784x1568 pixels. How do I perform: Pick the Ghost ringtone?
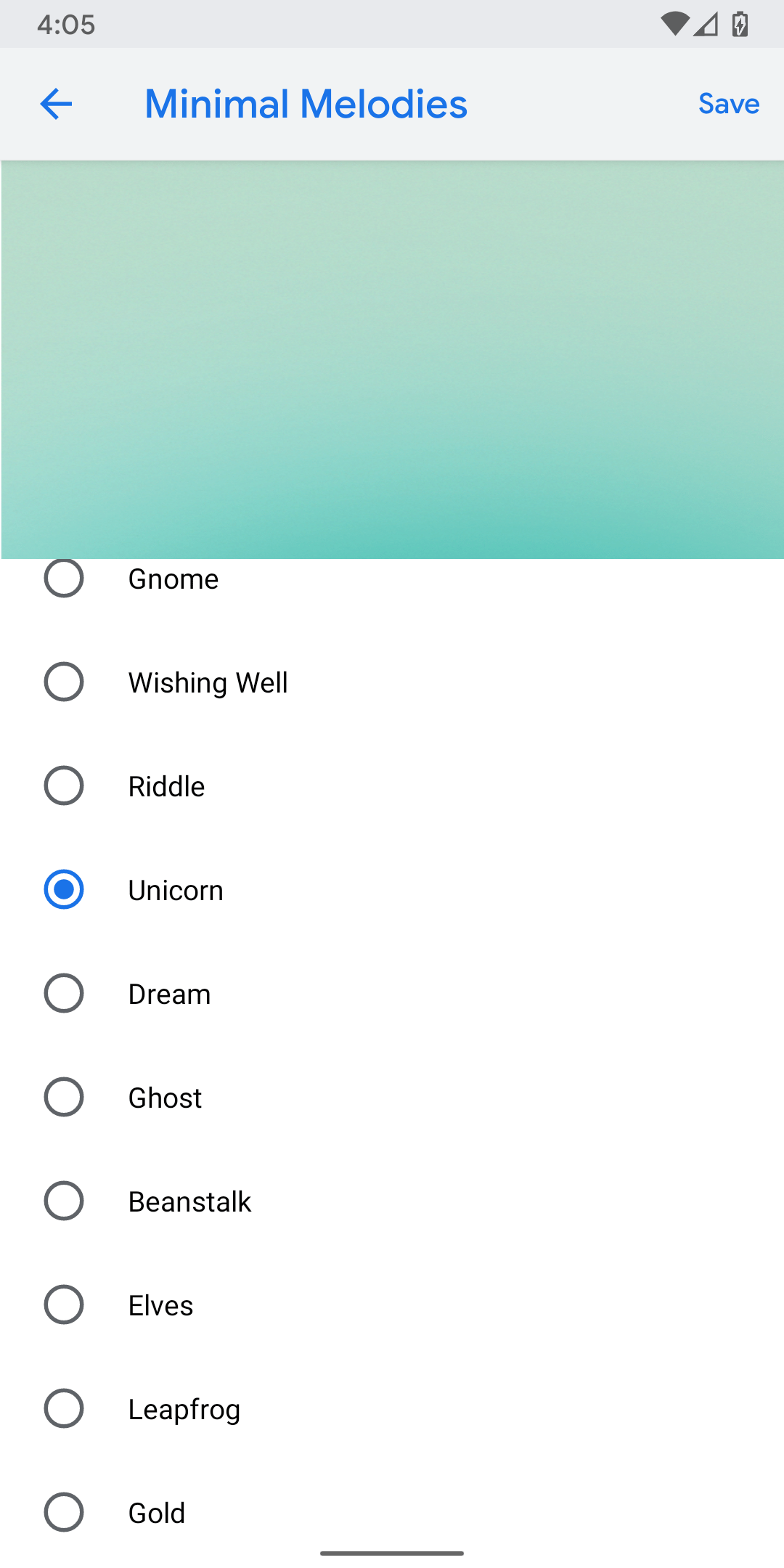click(x=64, y=1098)
